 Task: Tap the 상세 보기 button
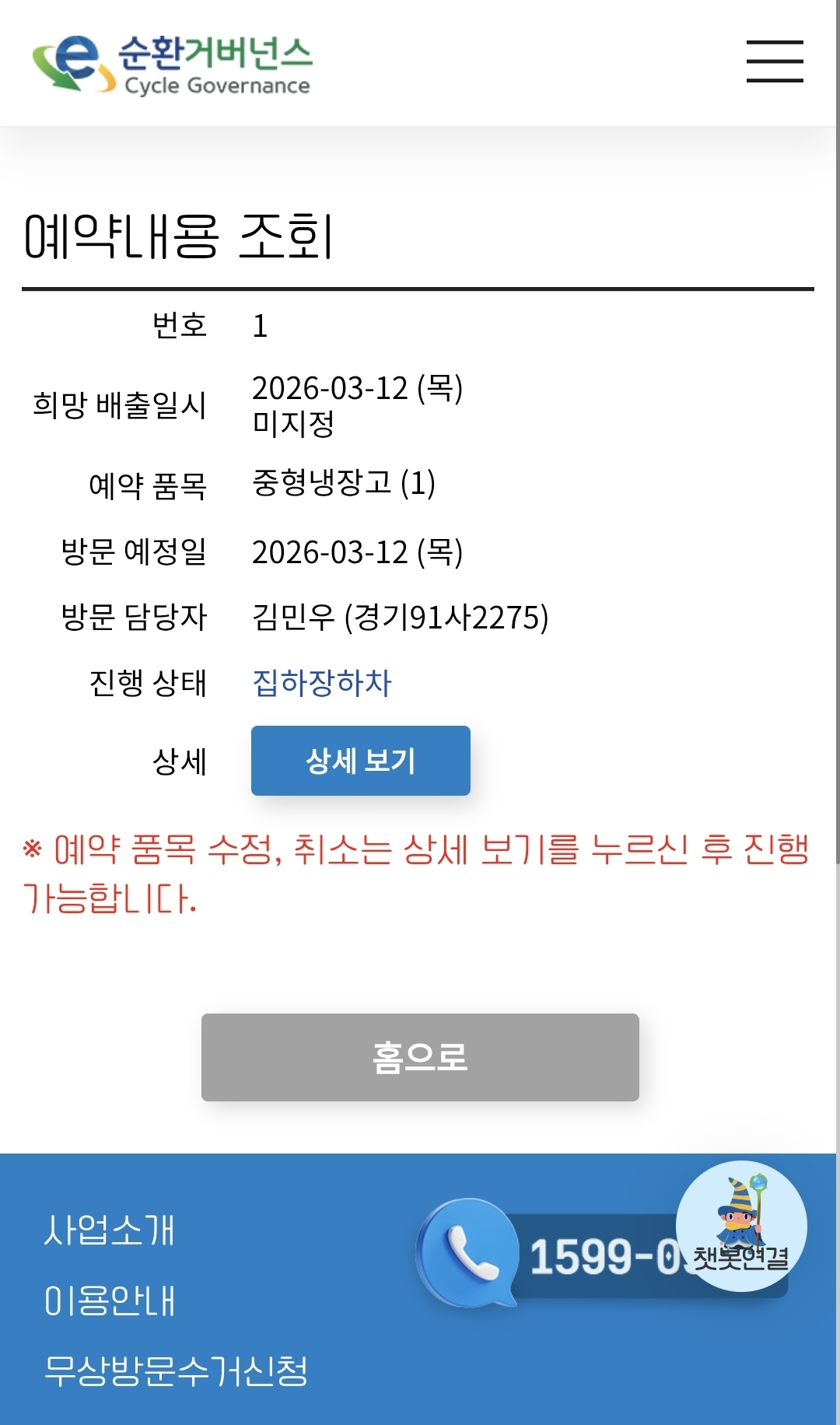tap(360, 760)
